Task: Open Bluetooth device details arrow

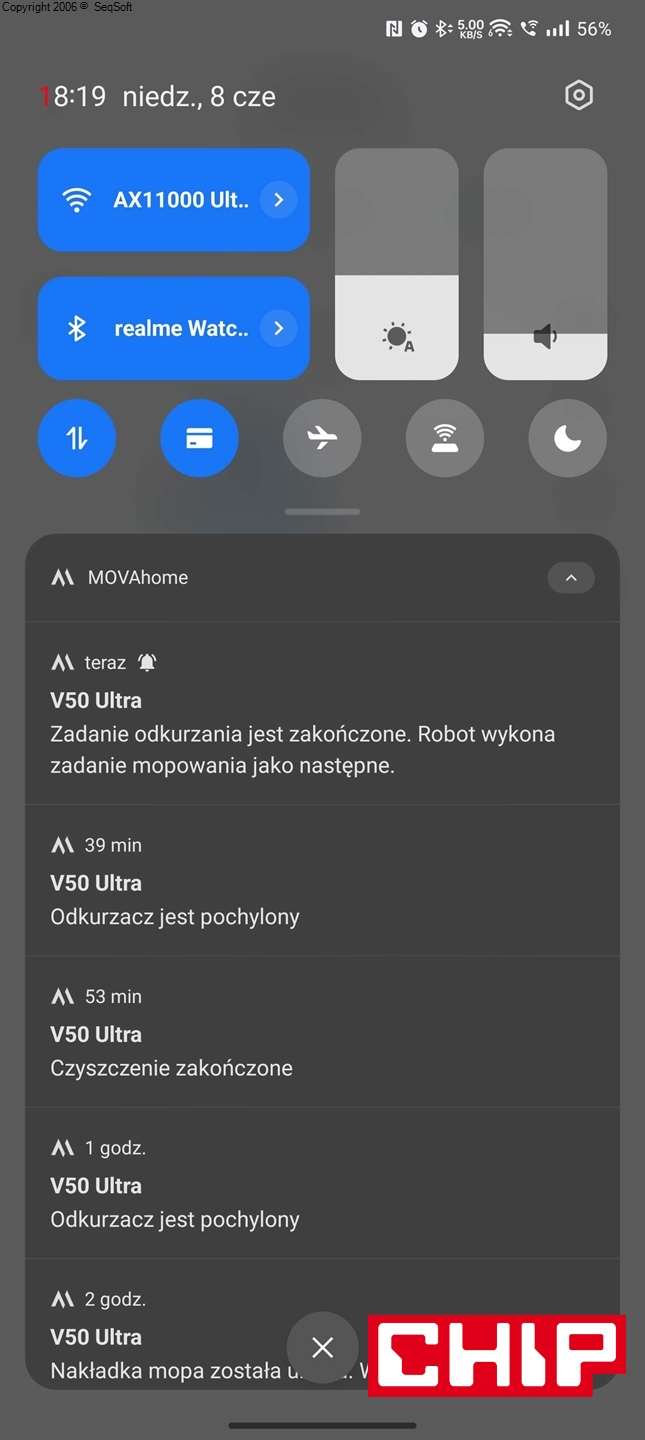Action: [x=279, y=328]
